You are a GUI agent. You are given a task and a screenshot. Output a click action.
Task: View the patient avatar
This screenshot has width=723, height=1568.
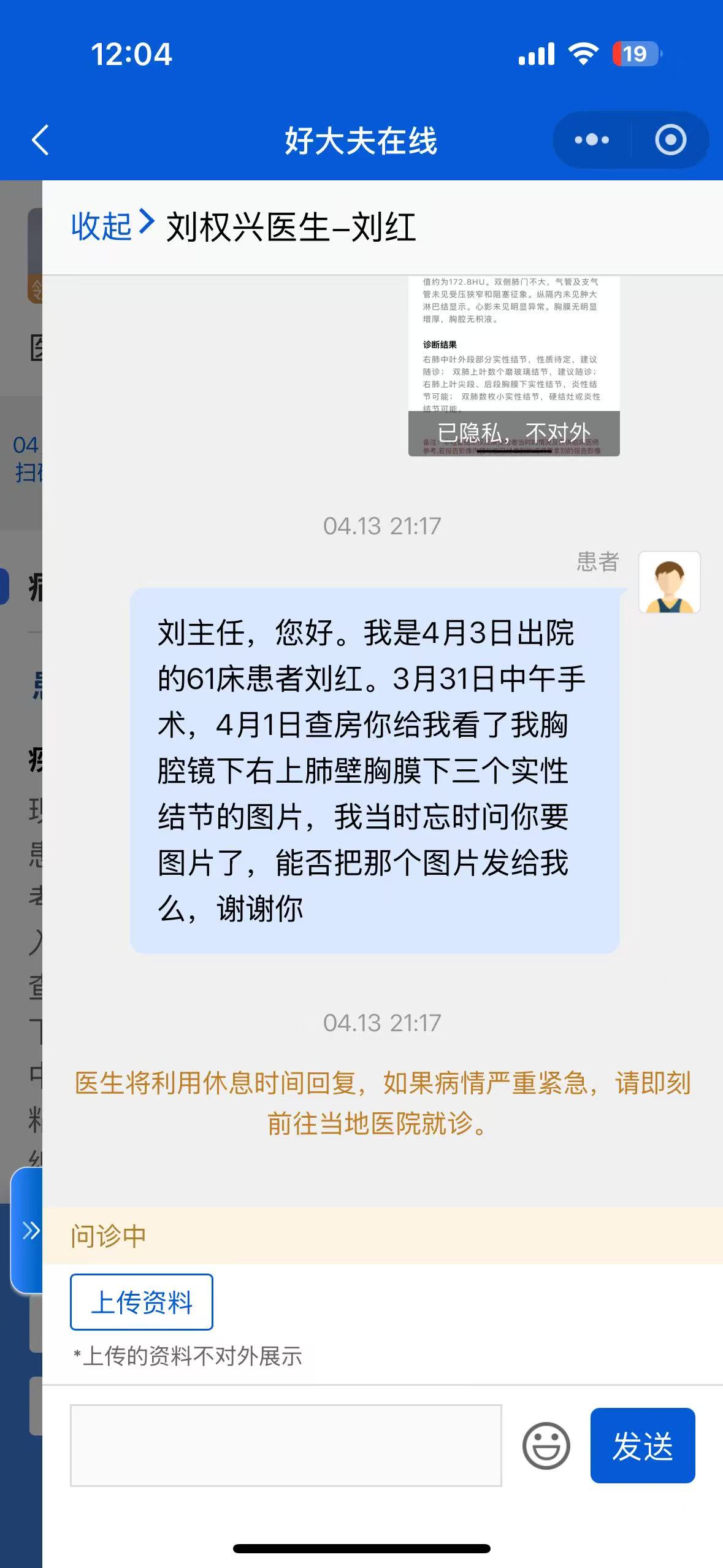[669, 582]
